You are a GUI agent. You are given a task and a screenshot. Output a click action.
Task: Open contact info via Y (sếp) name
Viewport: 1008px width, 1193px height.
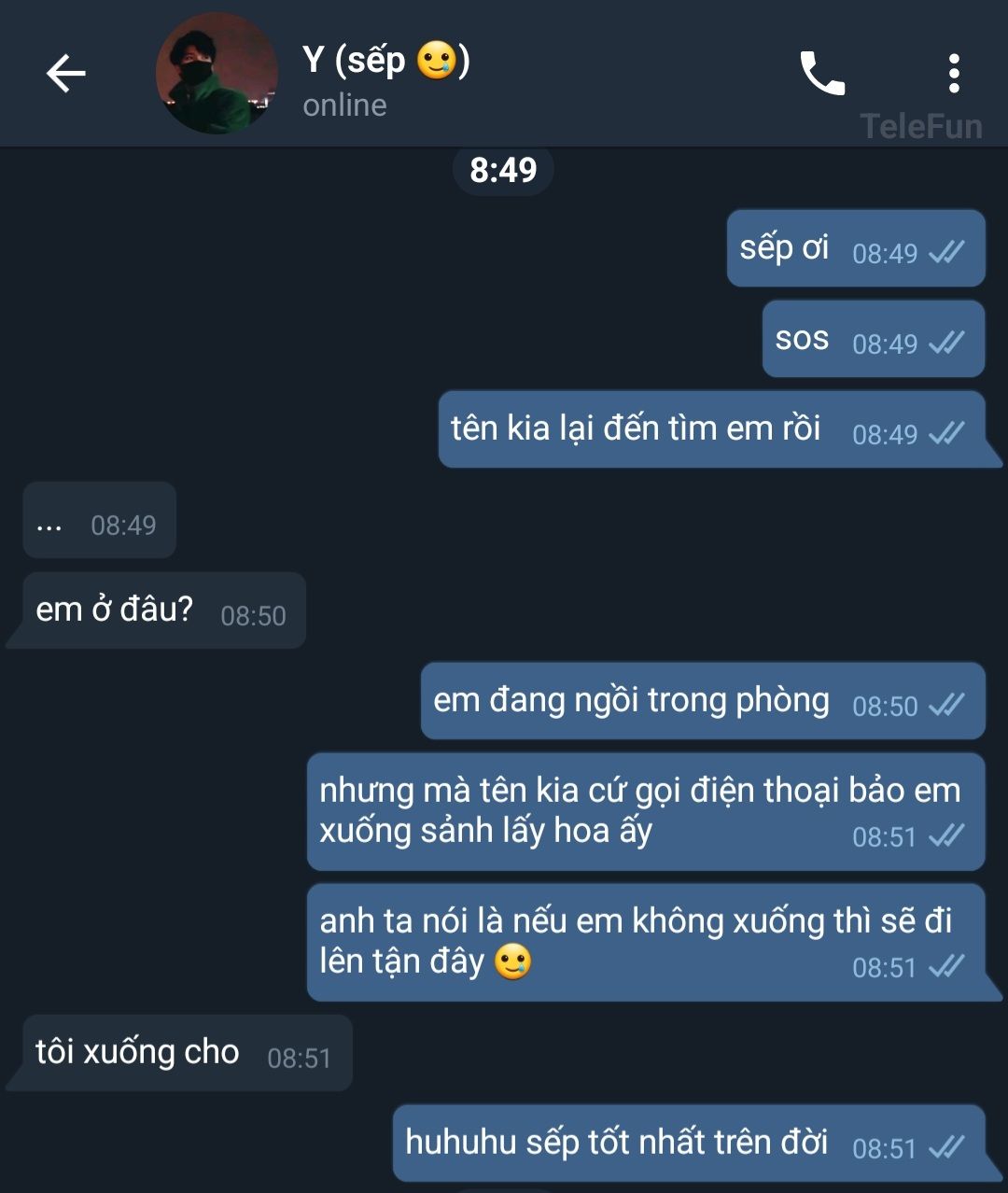tap(385, 62)
